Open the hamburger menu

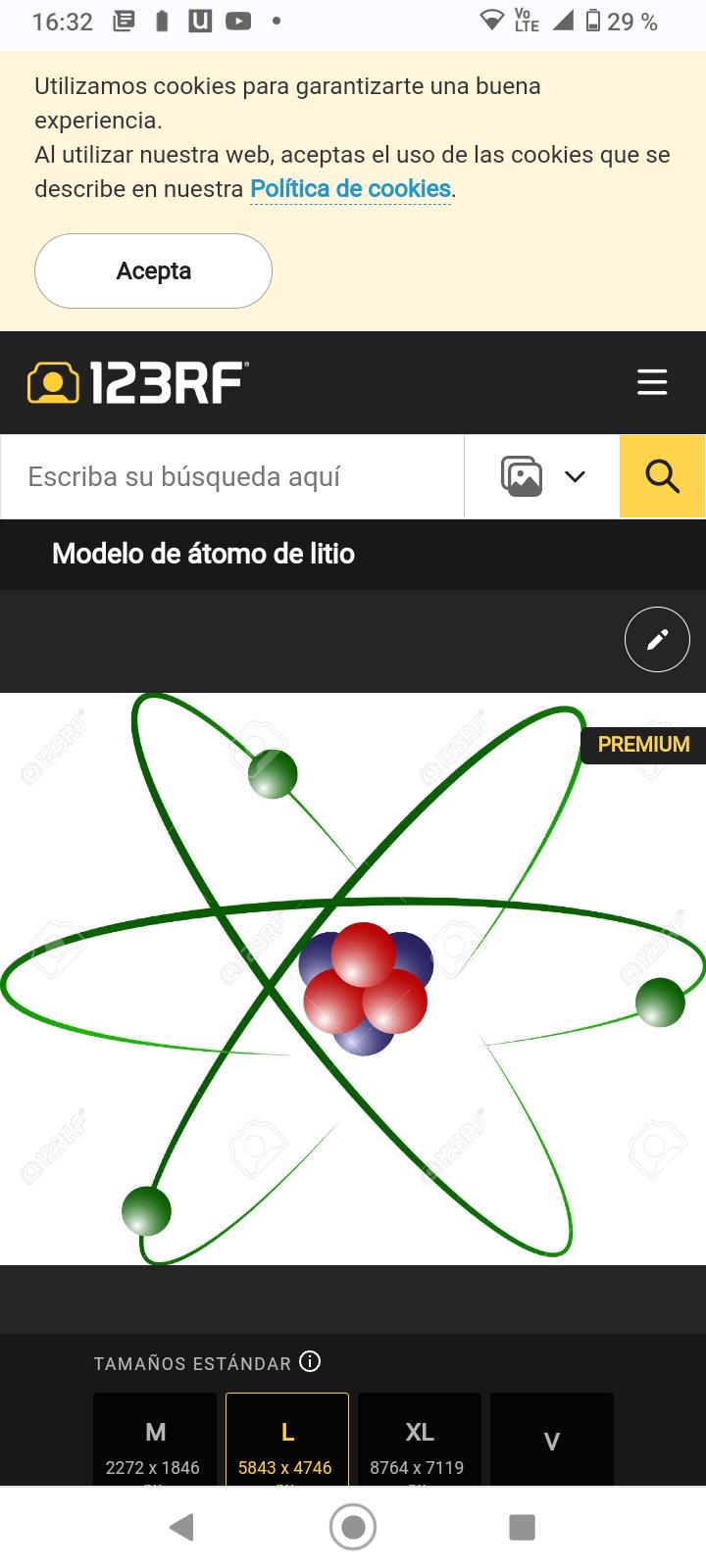pyautogui.click(x=652, y=382)
